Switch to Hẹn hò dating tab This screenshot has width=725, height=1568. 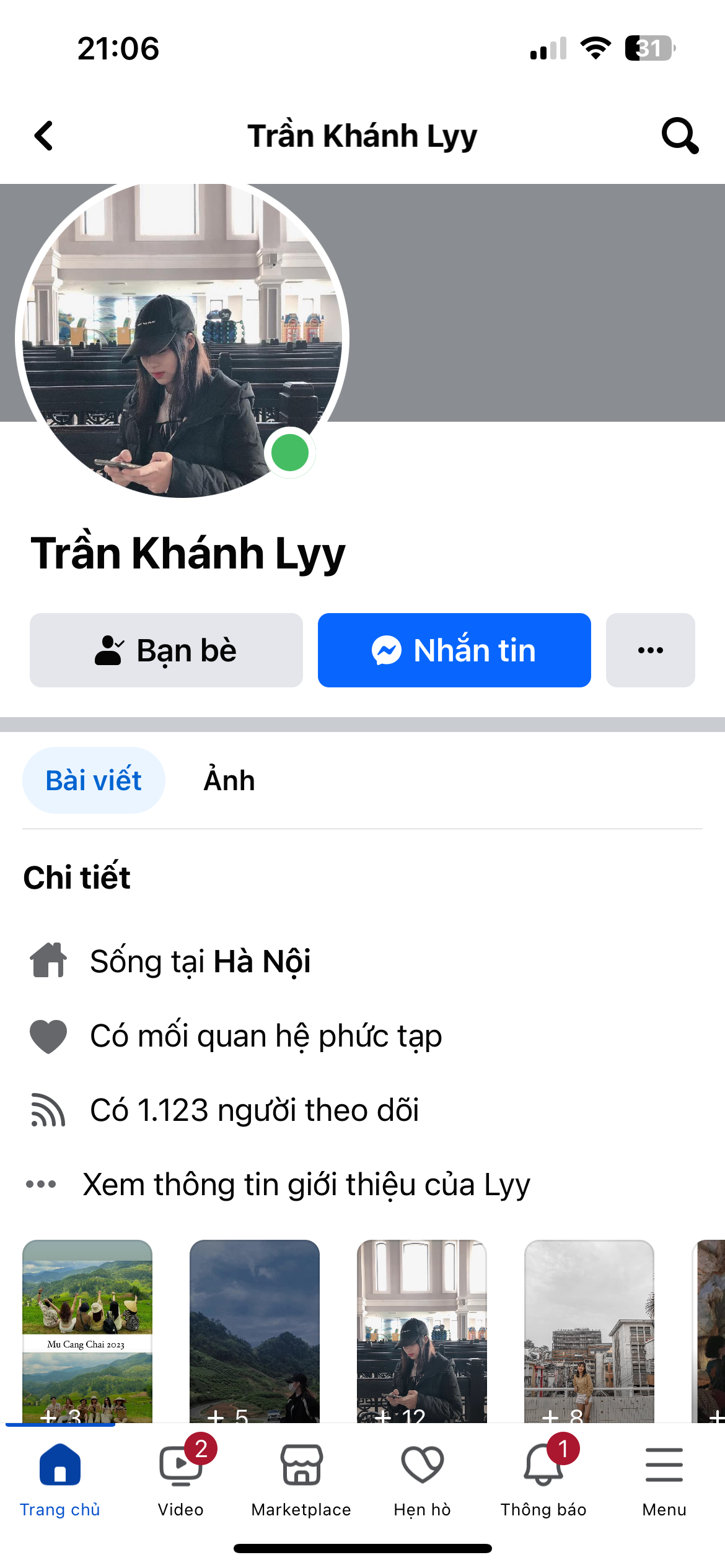(422, 1477)
